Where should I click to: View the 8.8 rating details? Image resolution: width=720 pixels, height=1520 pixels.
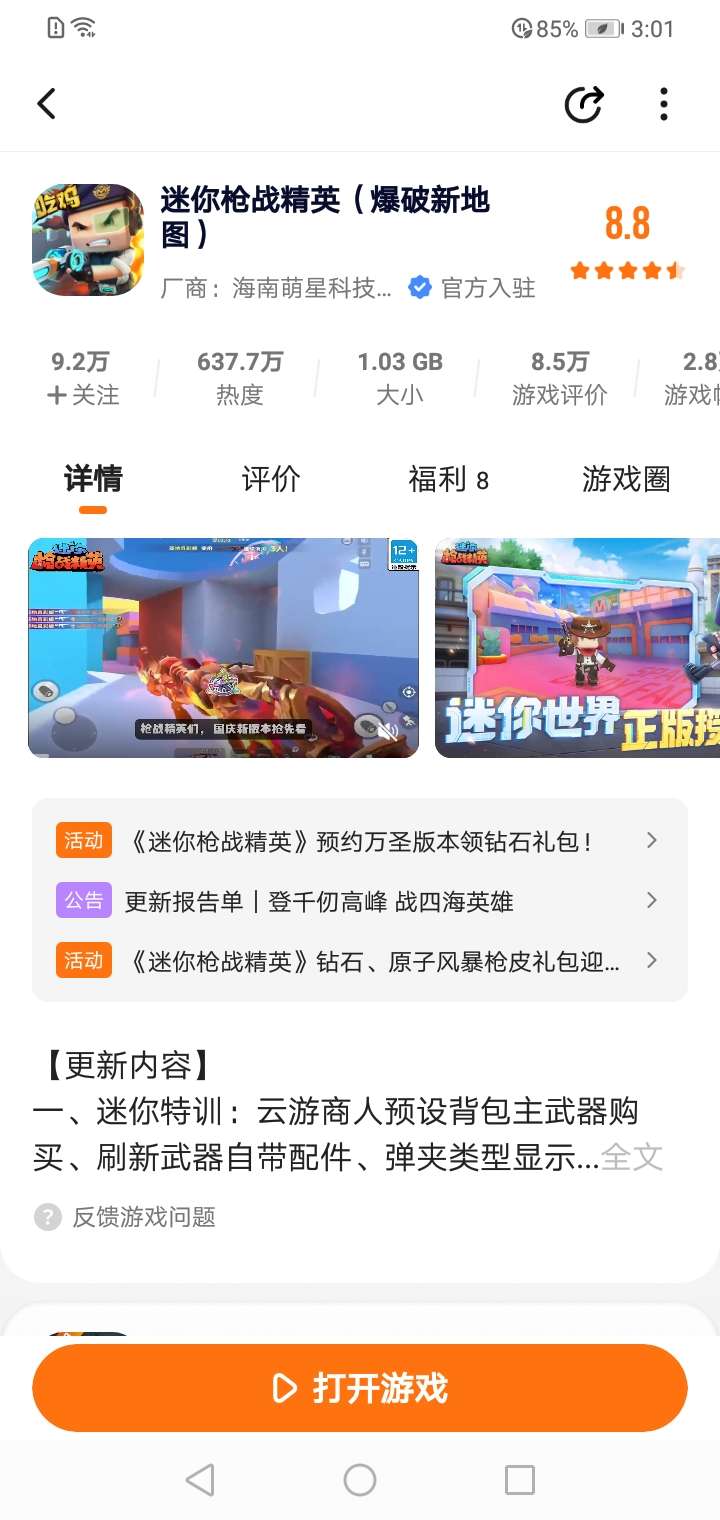pyautogui.click(x=627, y=240)
